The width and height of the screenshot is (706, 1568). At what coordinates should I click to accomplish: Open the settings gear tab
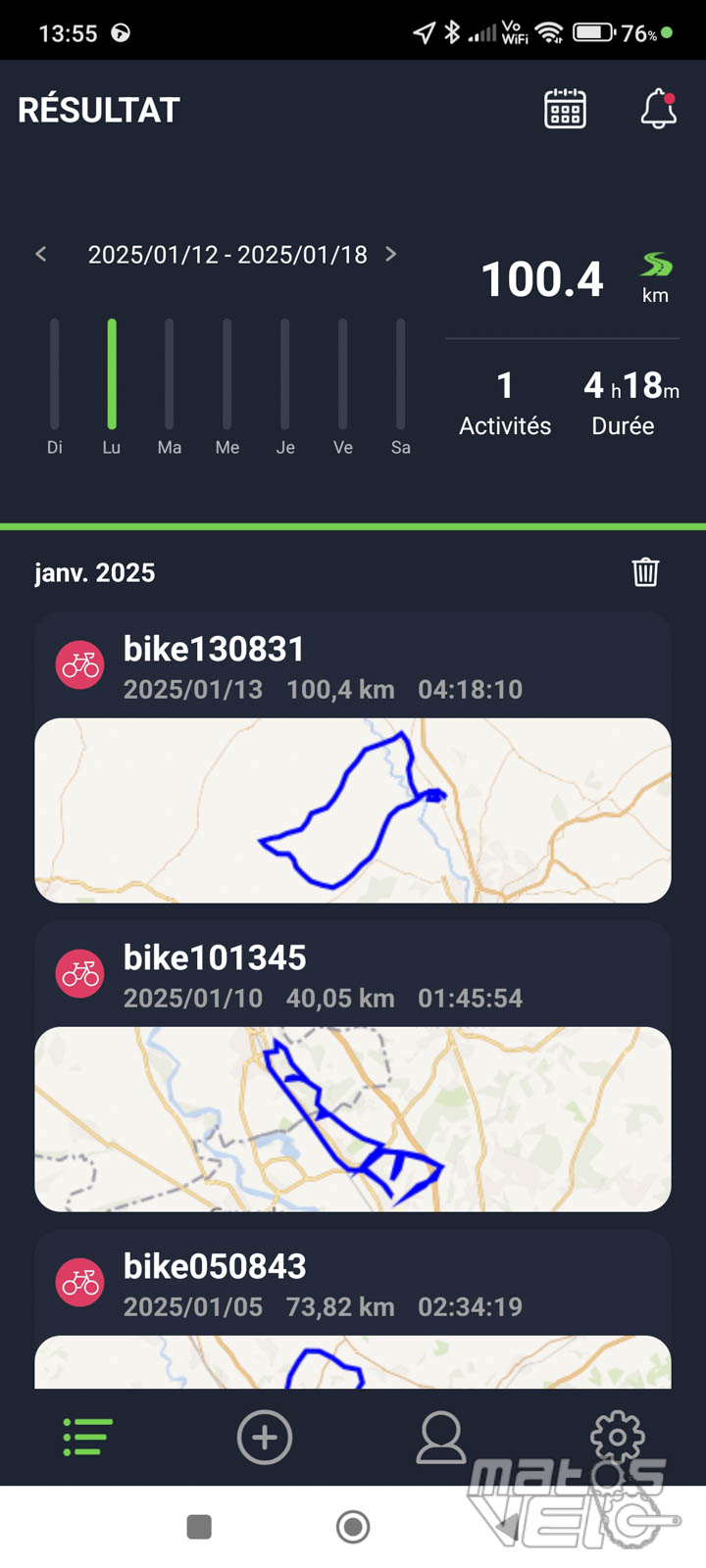618,1437
